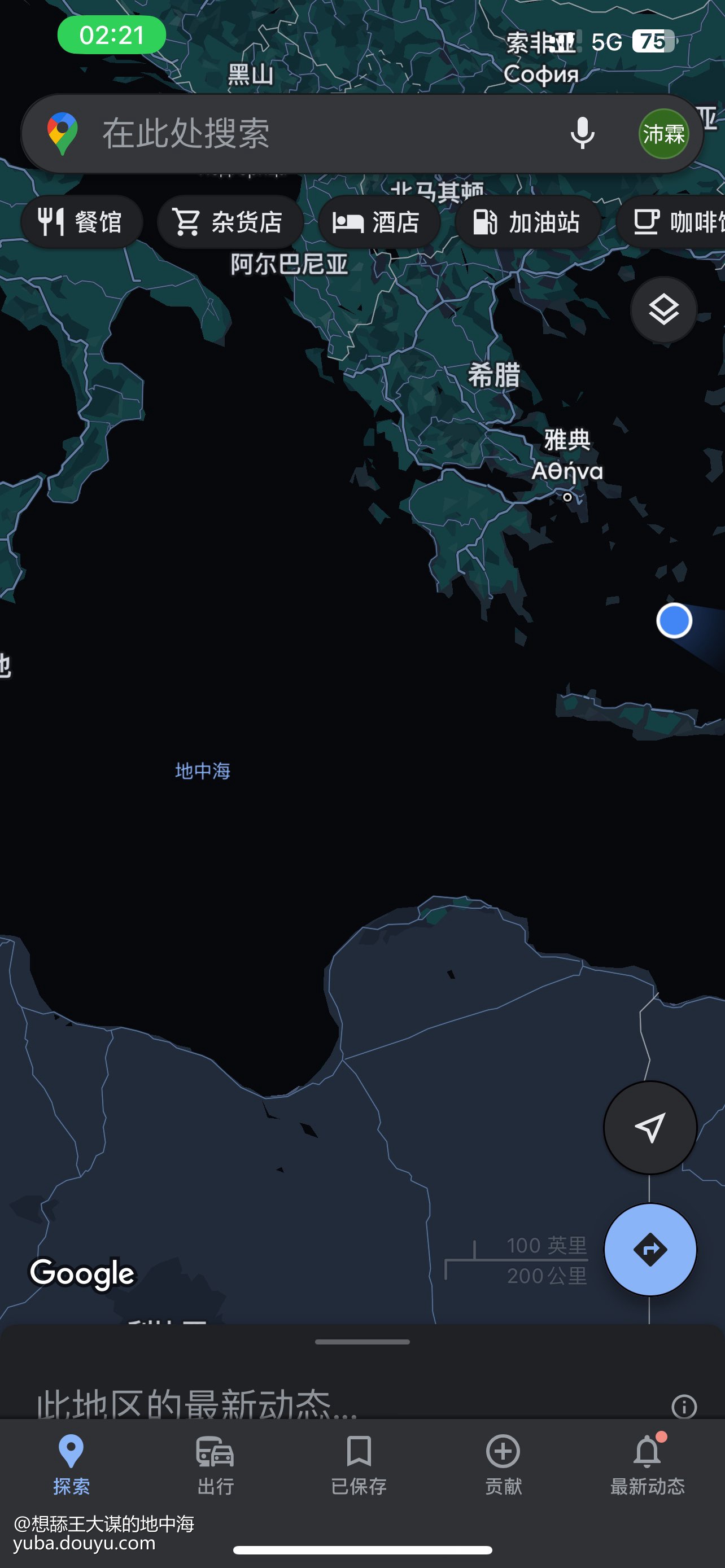Screen dimensions: 725x1568
Task: Go to the 贡献 tab
Action: (503, 1465)
